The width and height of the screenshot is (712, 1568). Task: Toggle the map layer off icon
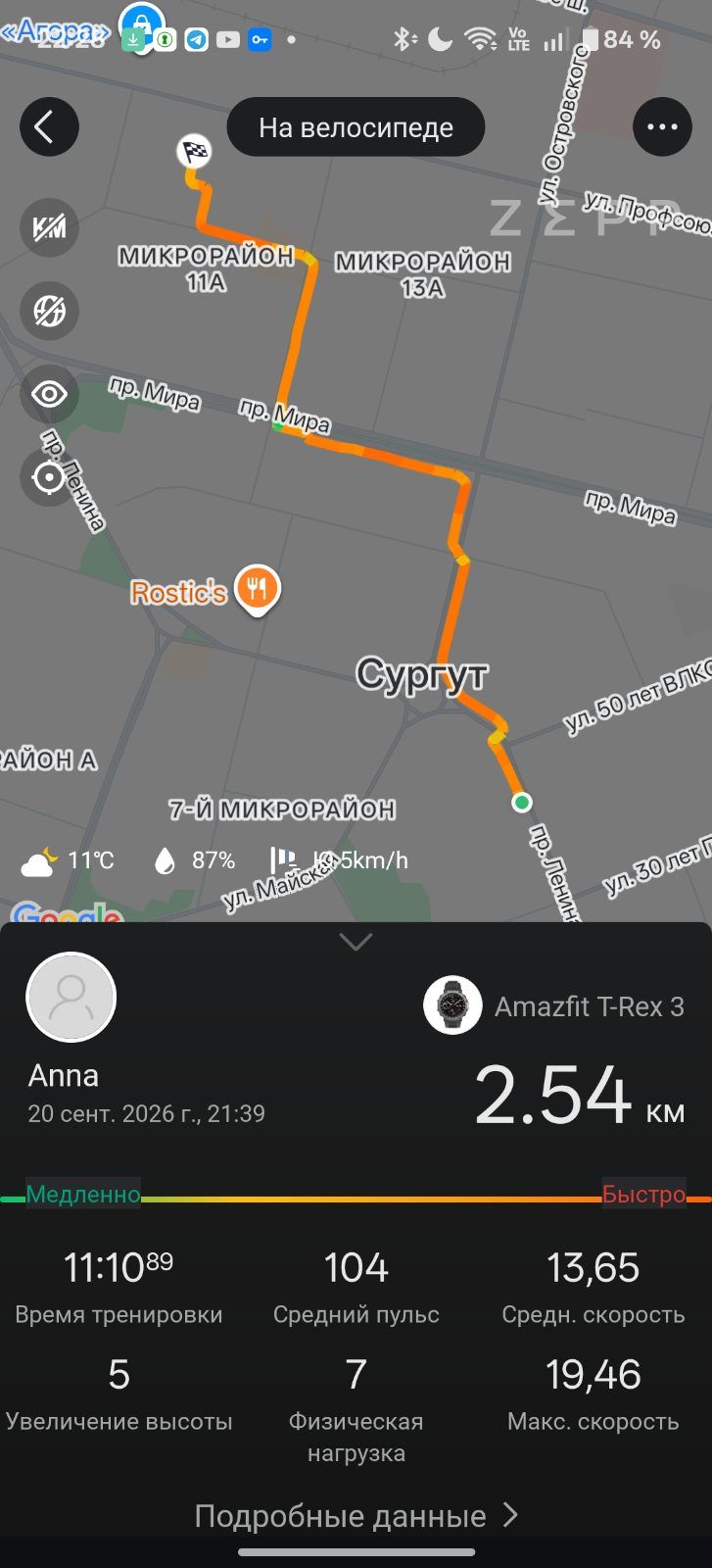(49, 312)
